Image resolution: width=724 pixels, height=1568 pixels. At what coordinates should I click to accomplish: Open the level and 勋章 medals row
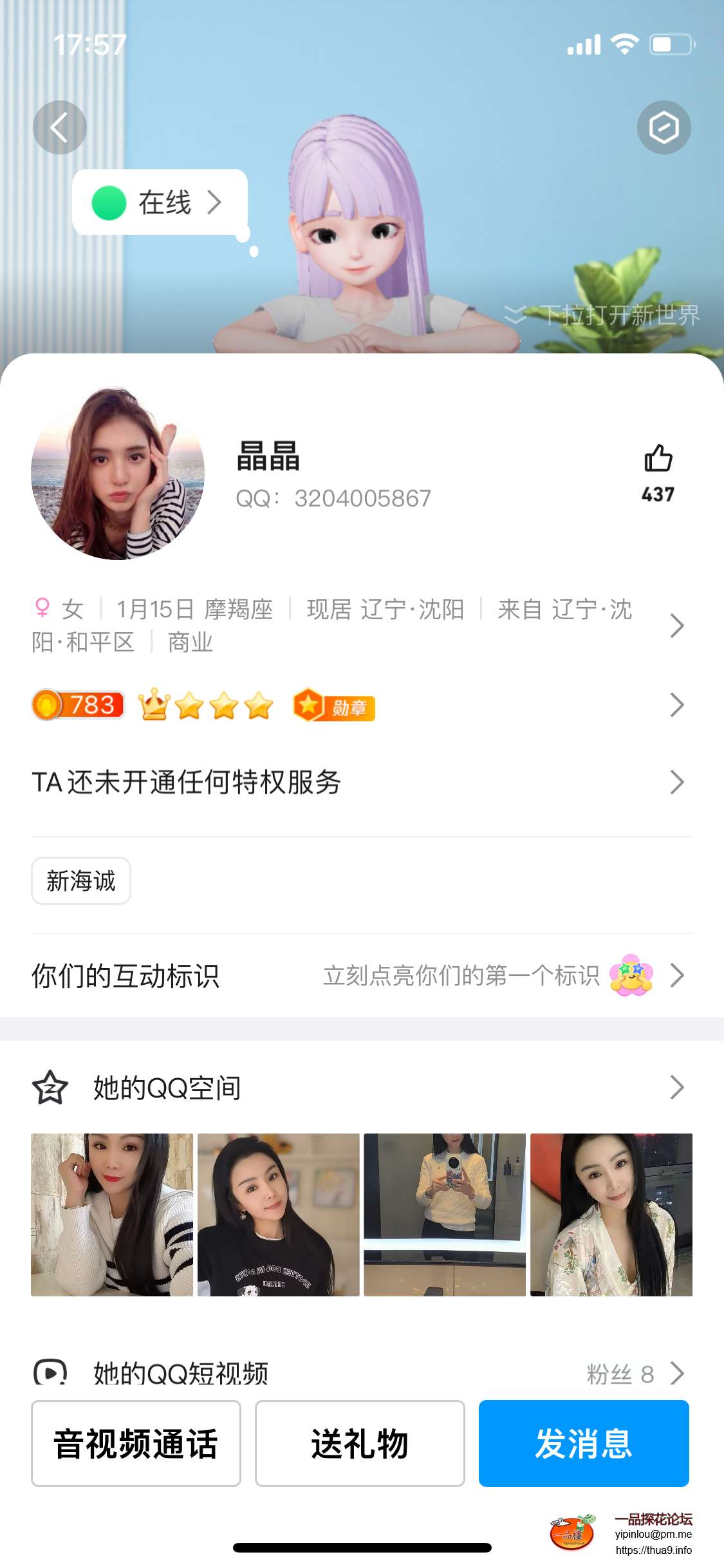(357, 705)
